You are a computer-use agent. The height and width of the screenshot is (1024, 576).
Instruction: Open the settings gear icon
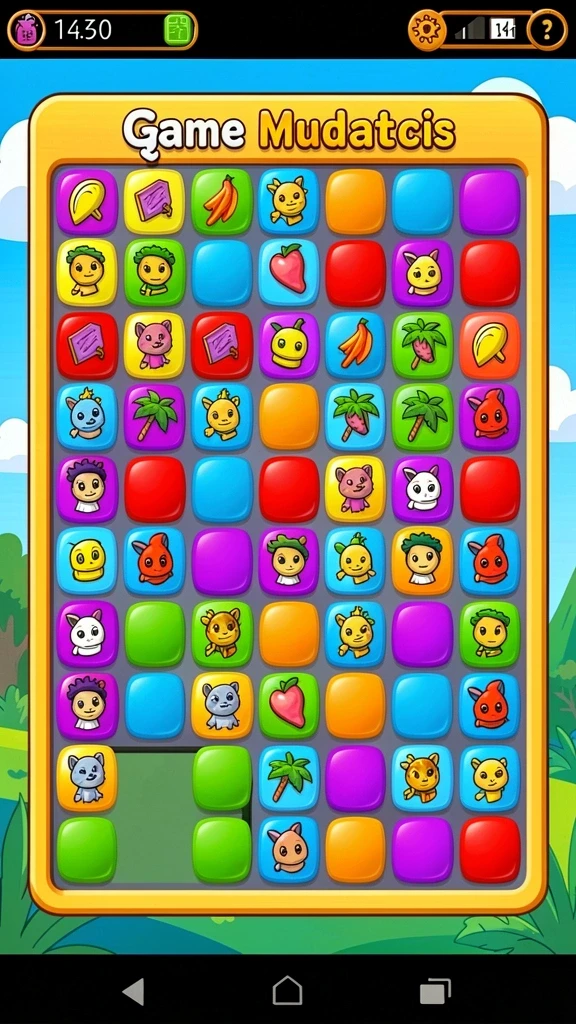coord(426,29)
